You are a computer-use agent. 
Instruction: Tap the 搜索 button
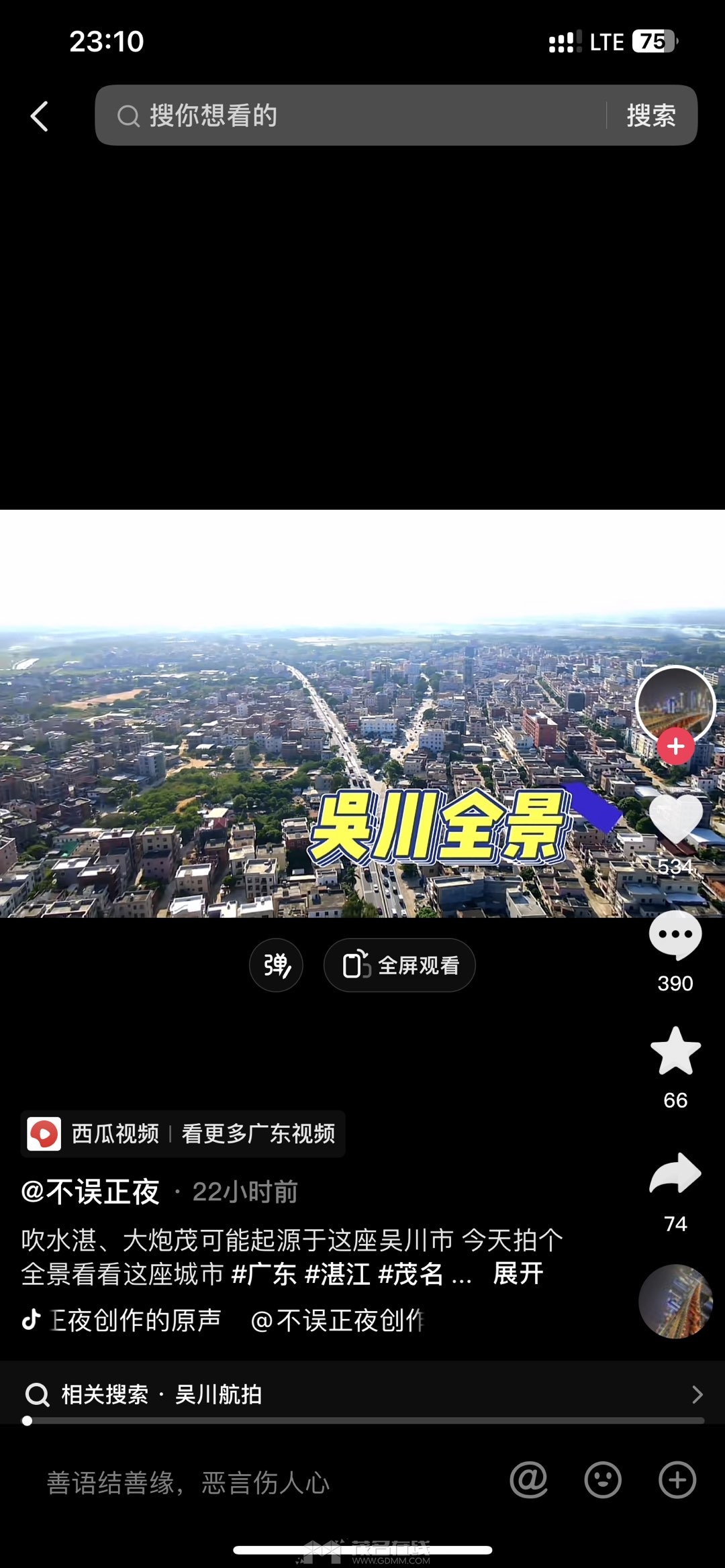tap(650, 115)
